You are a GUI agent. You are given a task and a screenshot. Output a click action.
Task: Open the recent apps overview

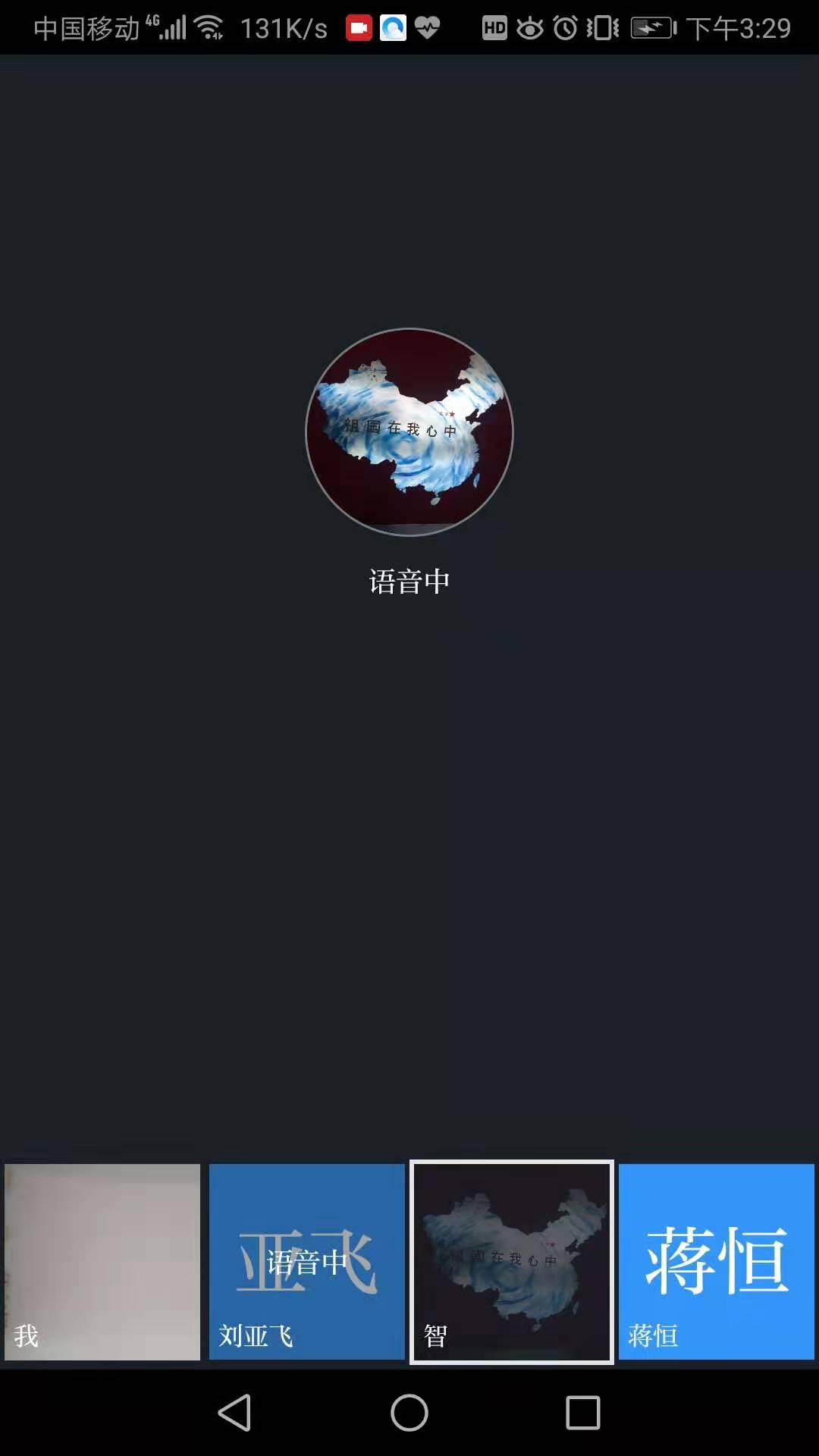582,1413
